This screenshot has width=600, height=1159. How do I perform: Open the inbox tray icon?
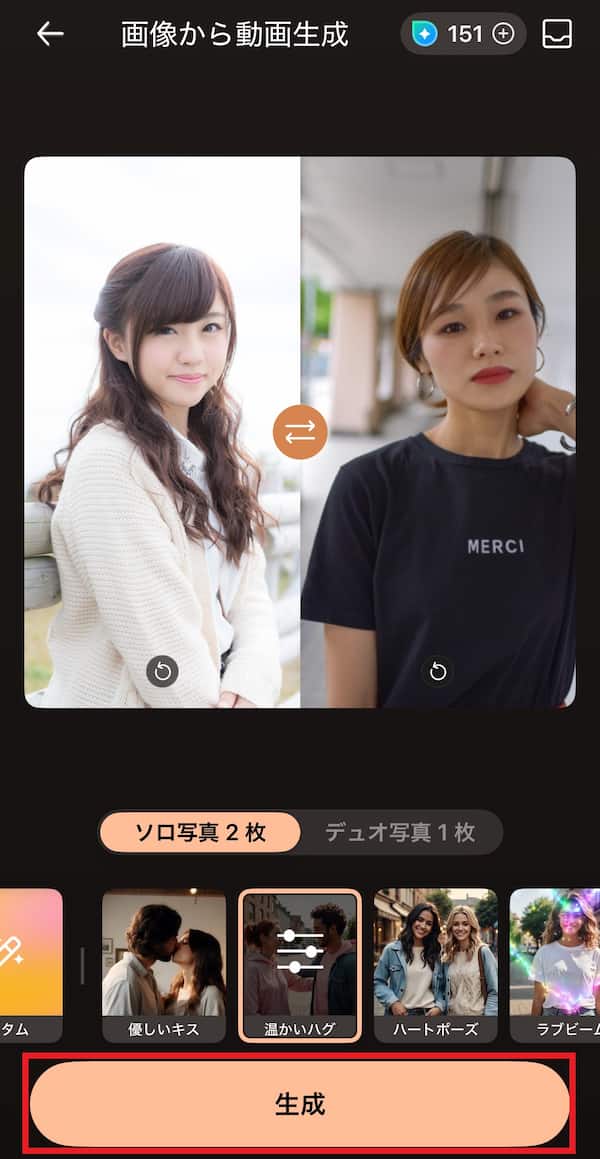(x=557, y=34)
